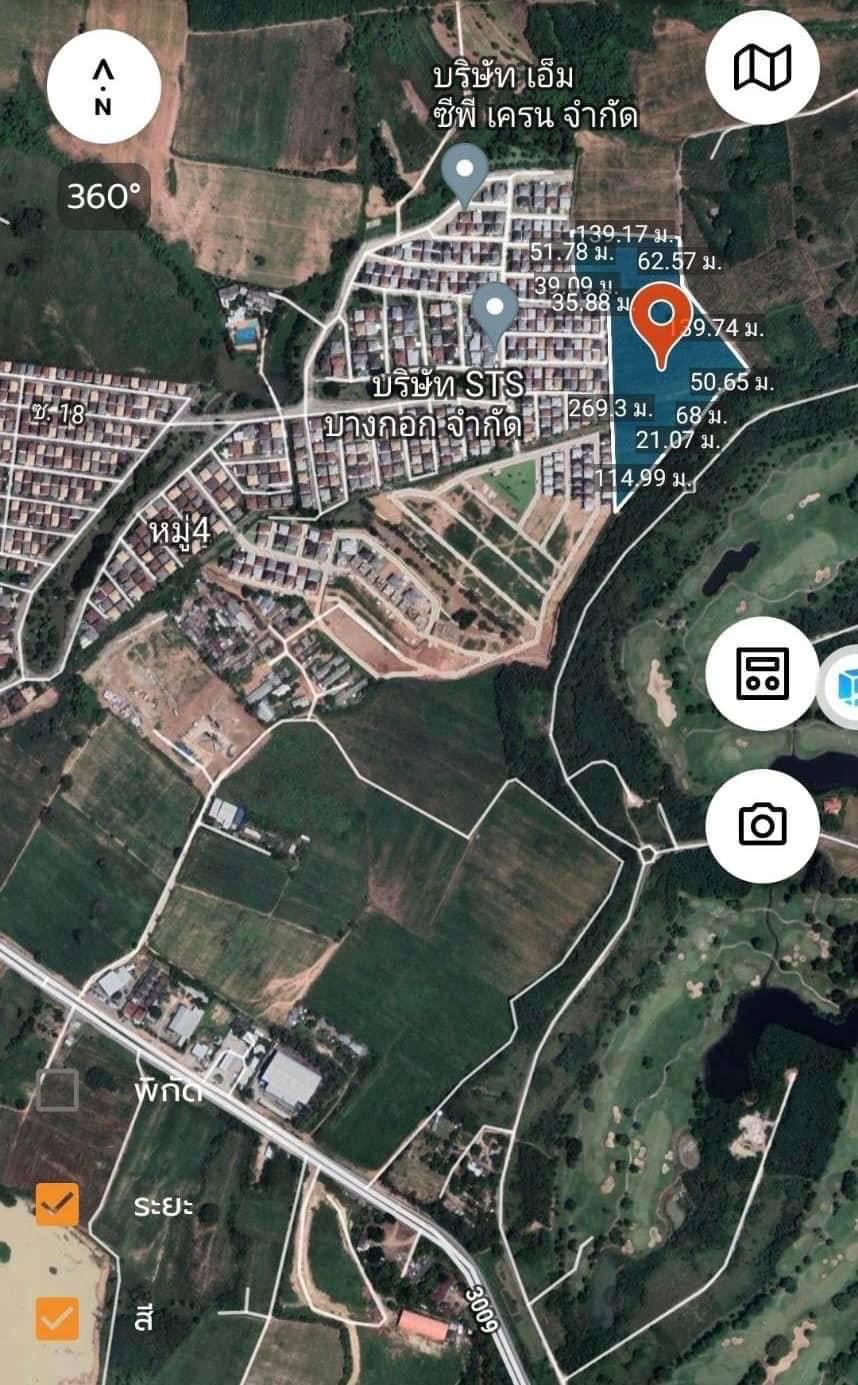Open the บริษัท เอ็ม ซีพี เครน marker
The image size is (858, 1385).
pyautogui.click(x=465, y=176)
